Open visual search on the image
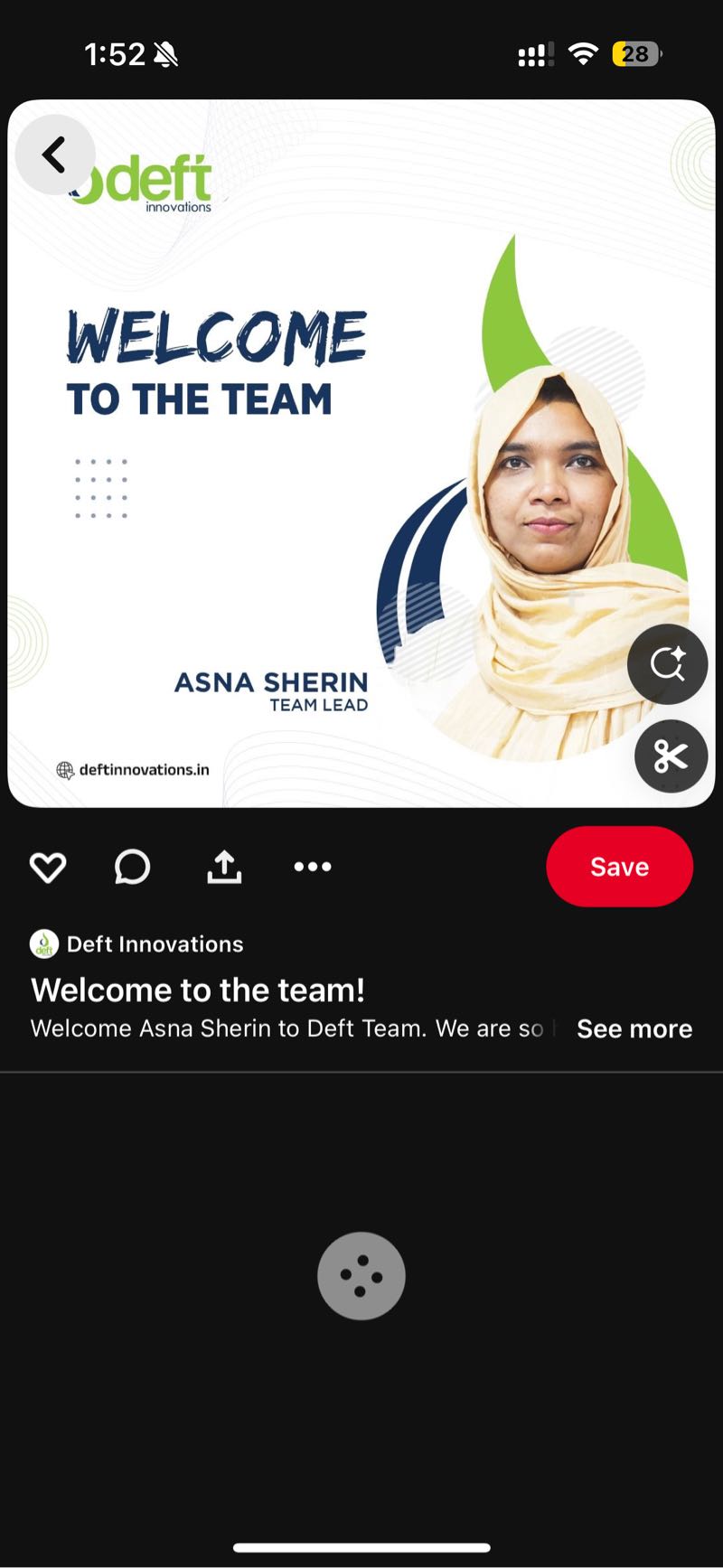Image resolution: width=723 pixels, height=1568 pixels. [667, 664]
